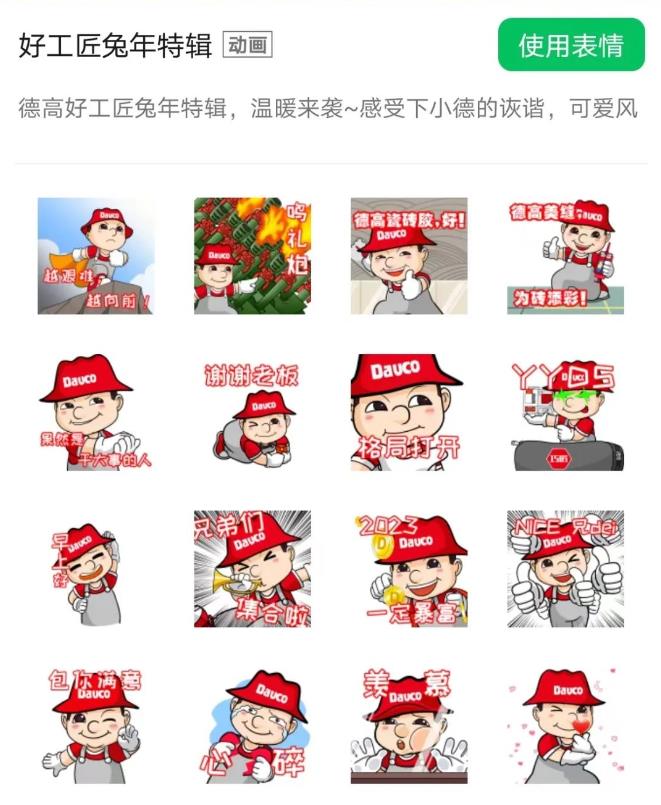View the 心碎 sticker
Viewport: 661px width, 805px height.
coord(252,725)
